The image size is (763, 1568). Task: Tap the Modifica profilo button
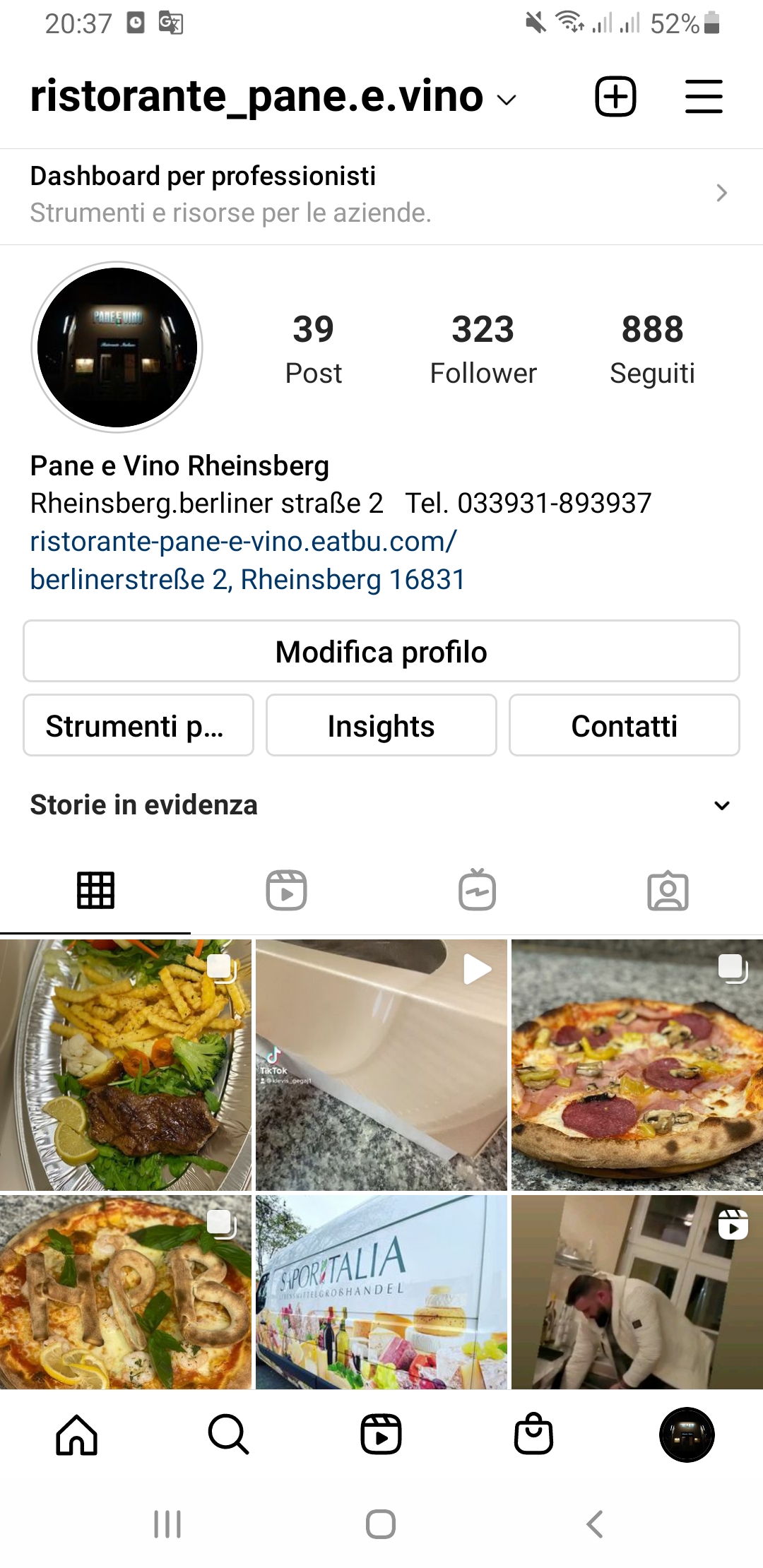tap(381, 651)
